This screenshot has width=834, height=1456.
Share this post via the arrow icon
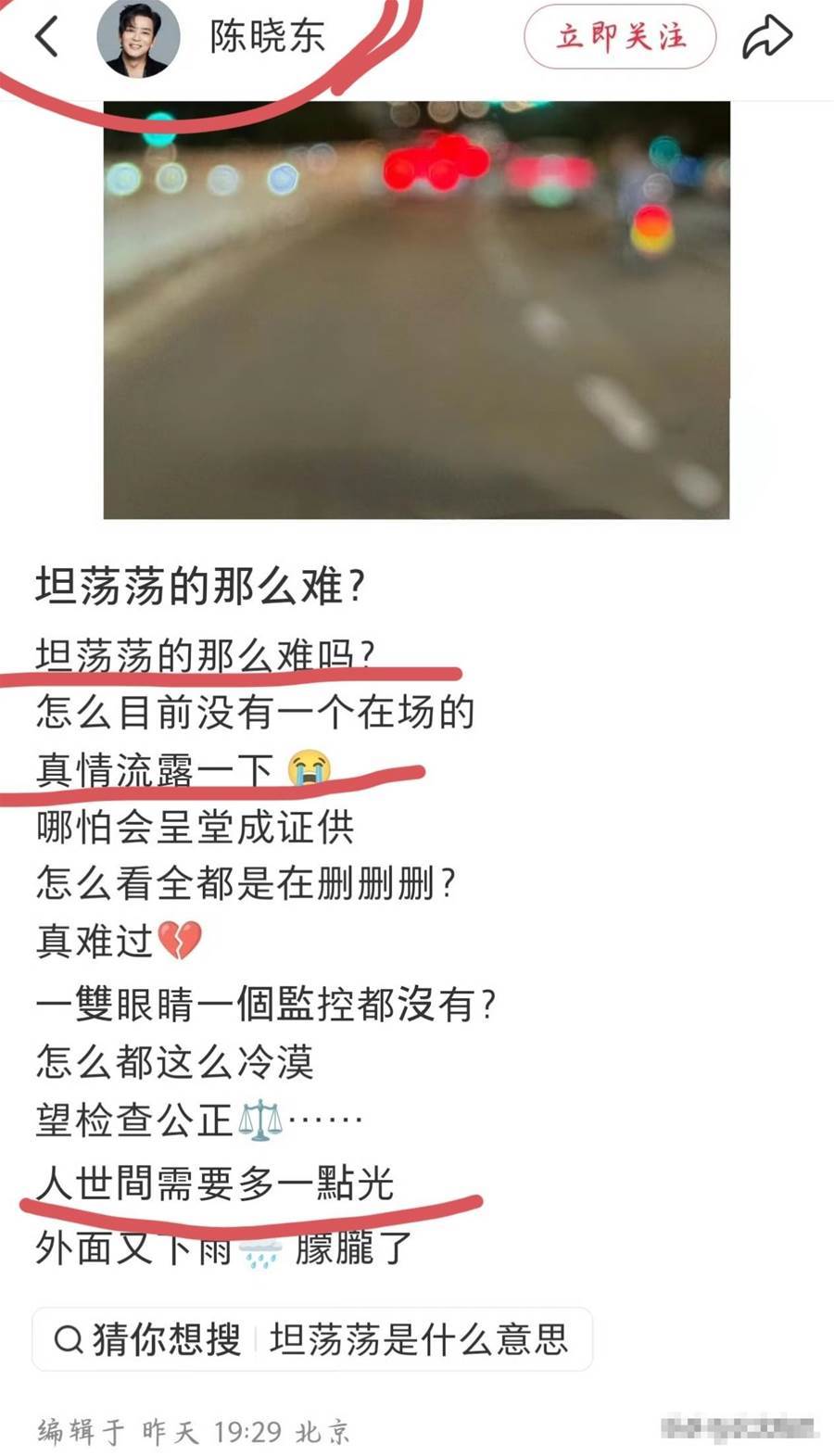click(x=767, y=37)
